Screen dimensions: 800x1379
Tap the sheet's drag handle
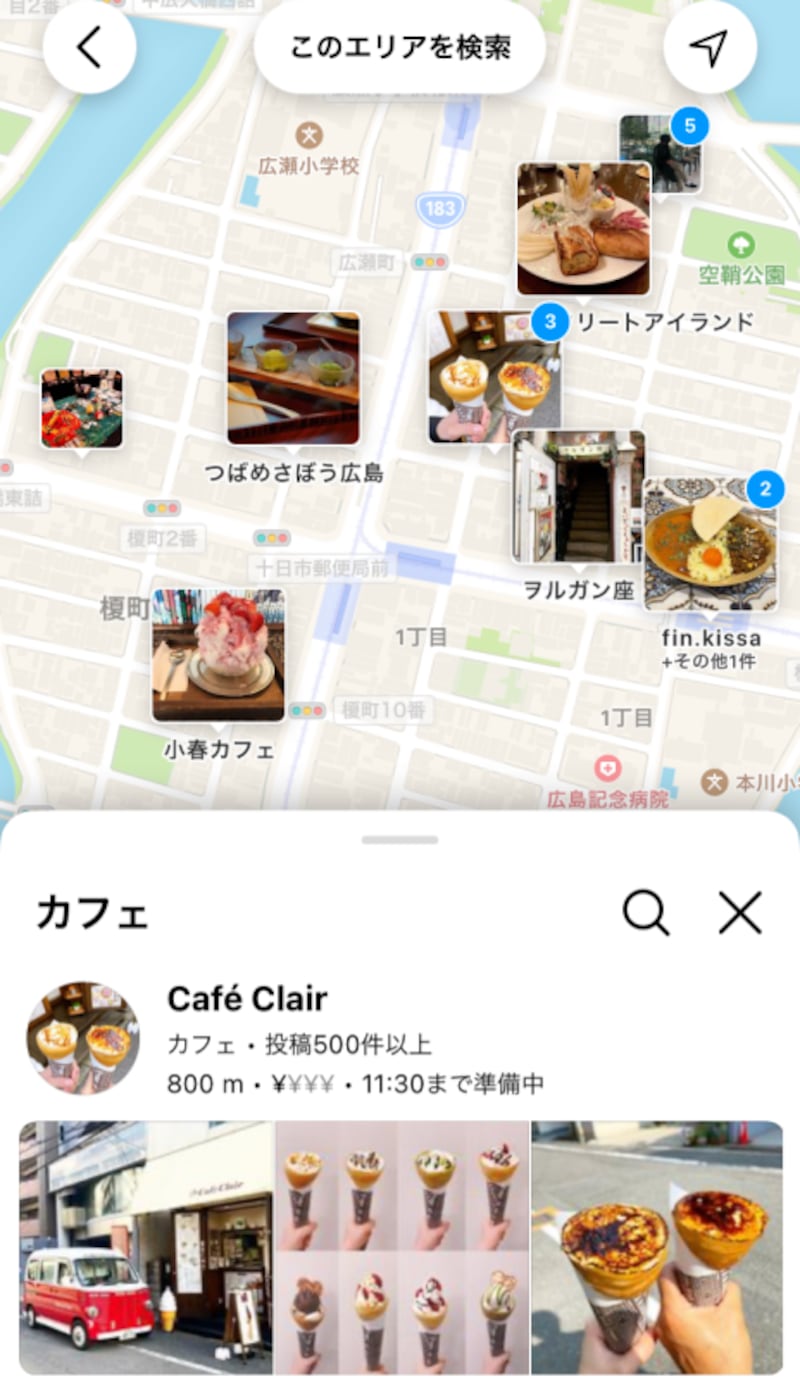(x=400, y=840)
